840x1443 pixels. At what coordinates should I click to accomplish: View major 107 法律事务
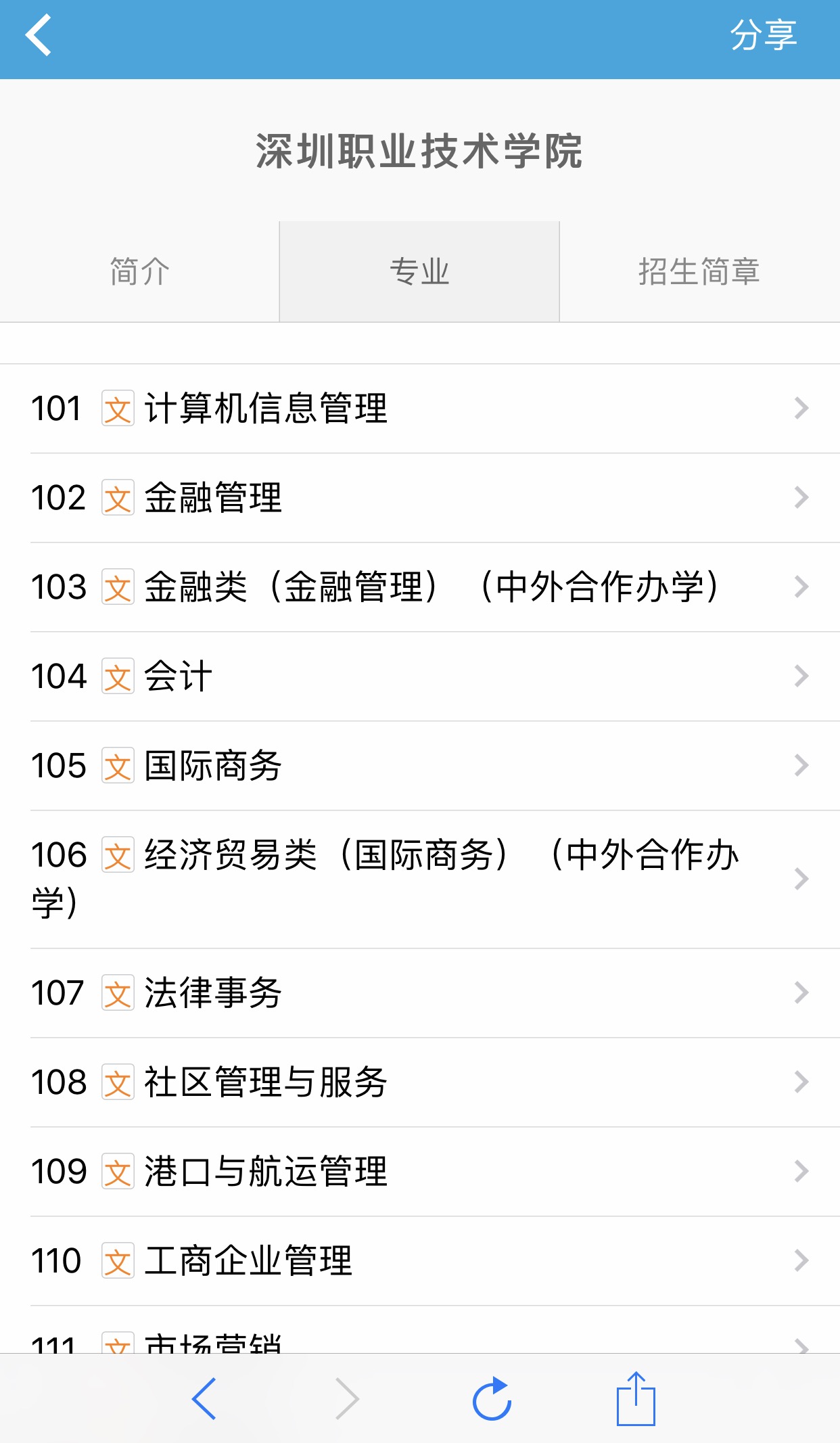click(419, 993)
